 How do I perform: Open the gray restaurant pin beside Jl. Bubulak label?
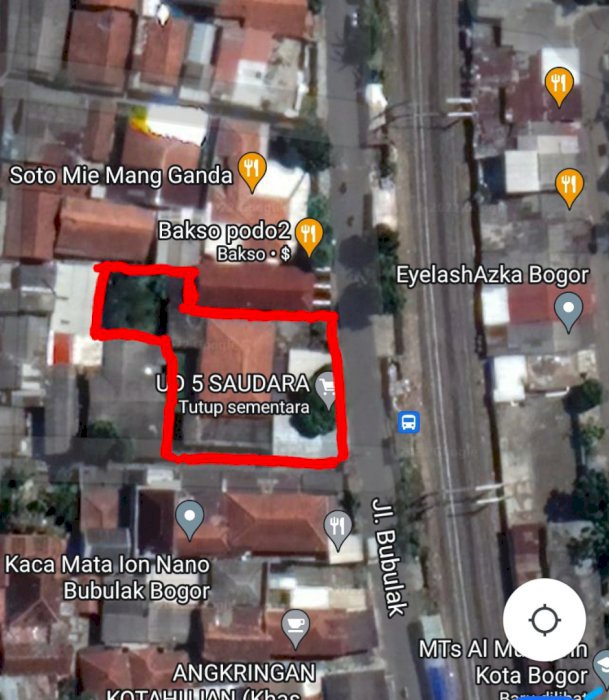(339, 527)
